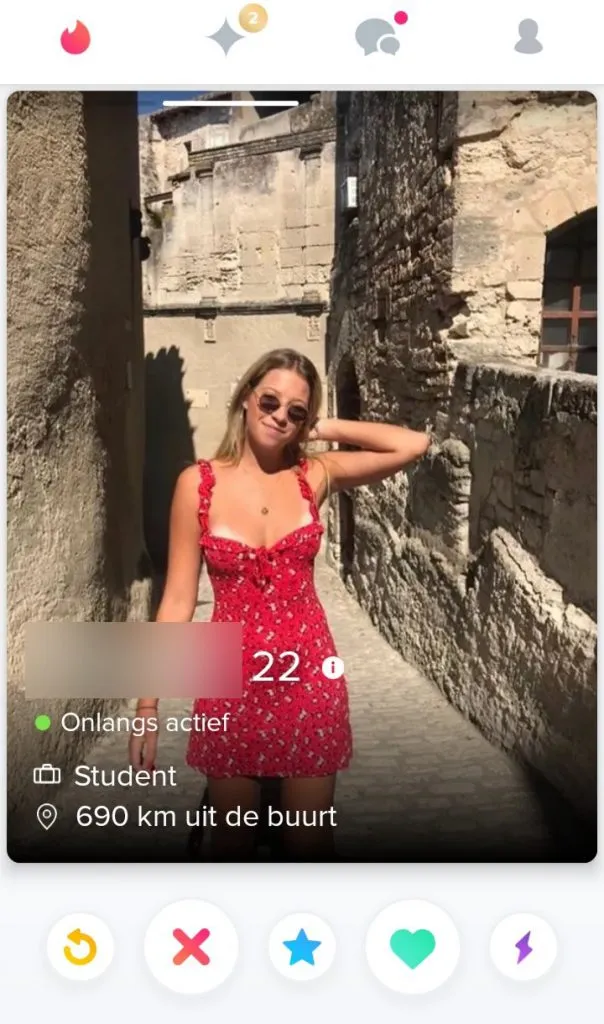This screenshot has width=604, height=1024.
Task: Rewind the last swipe
Action: point(80,946)
